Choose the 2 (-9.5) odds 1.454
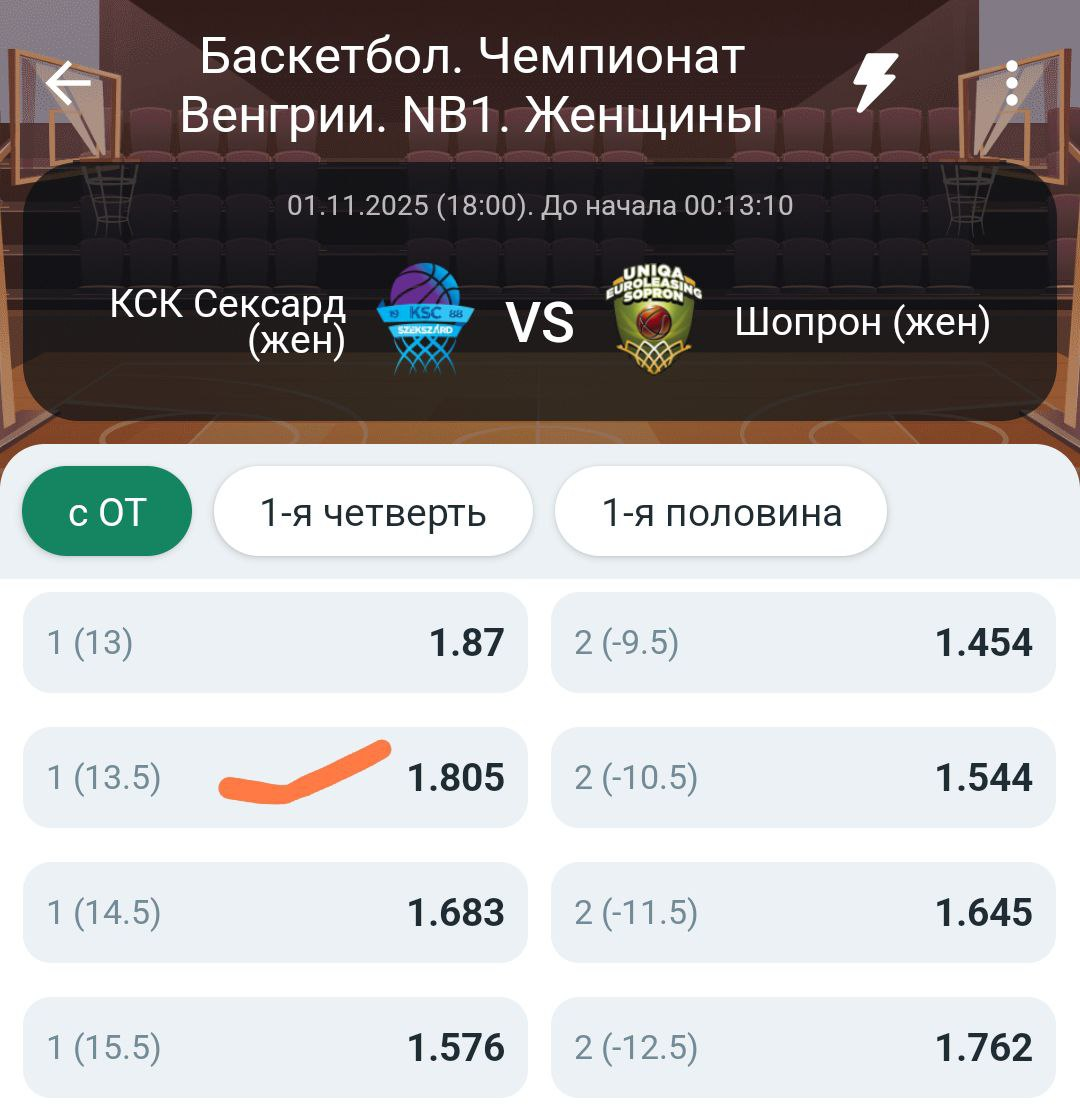This screenshot has width=1080, height=1119. click(803, 642)
